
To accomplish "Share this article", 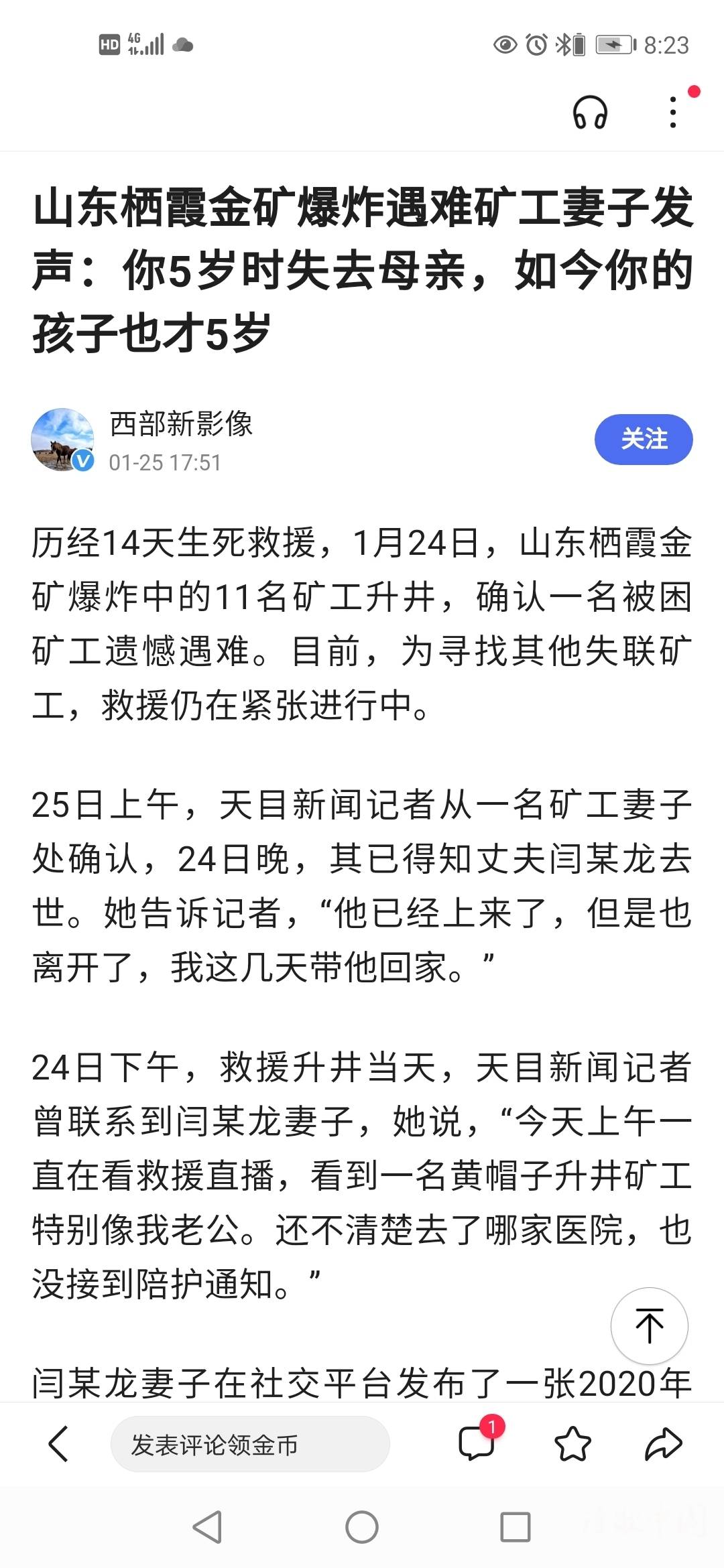I will click(x=663, y=1444).
